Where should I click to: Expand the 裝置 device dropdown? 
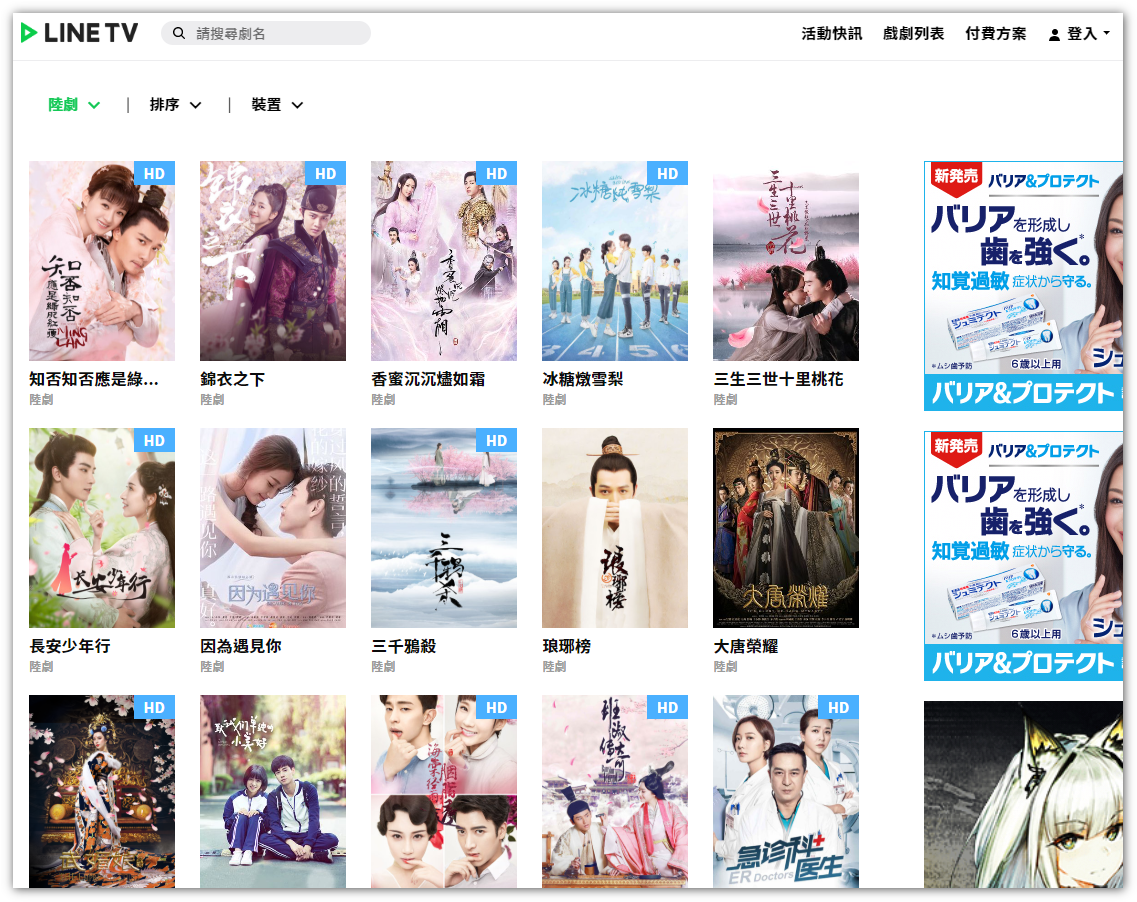click(x=277, y=105)
